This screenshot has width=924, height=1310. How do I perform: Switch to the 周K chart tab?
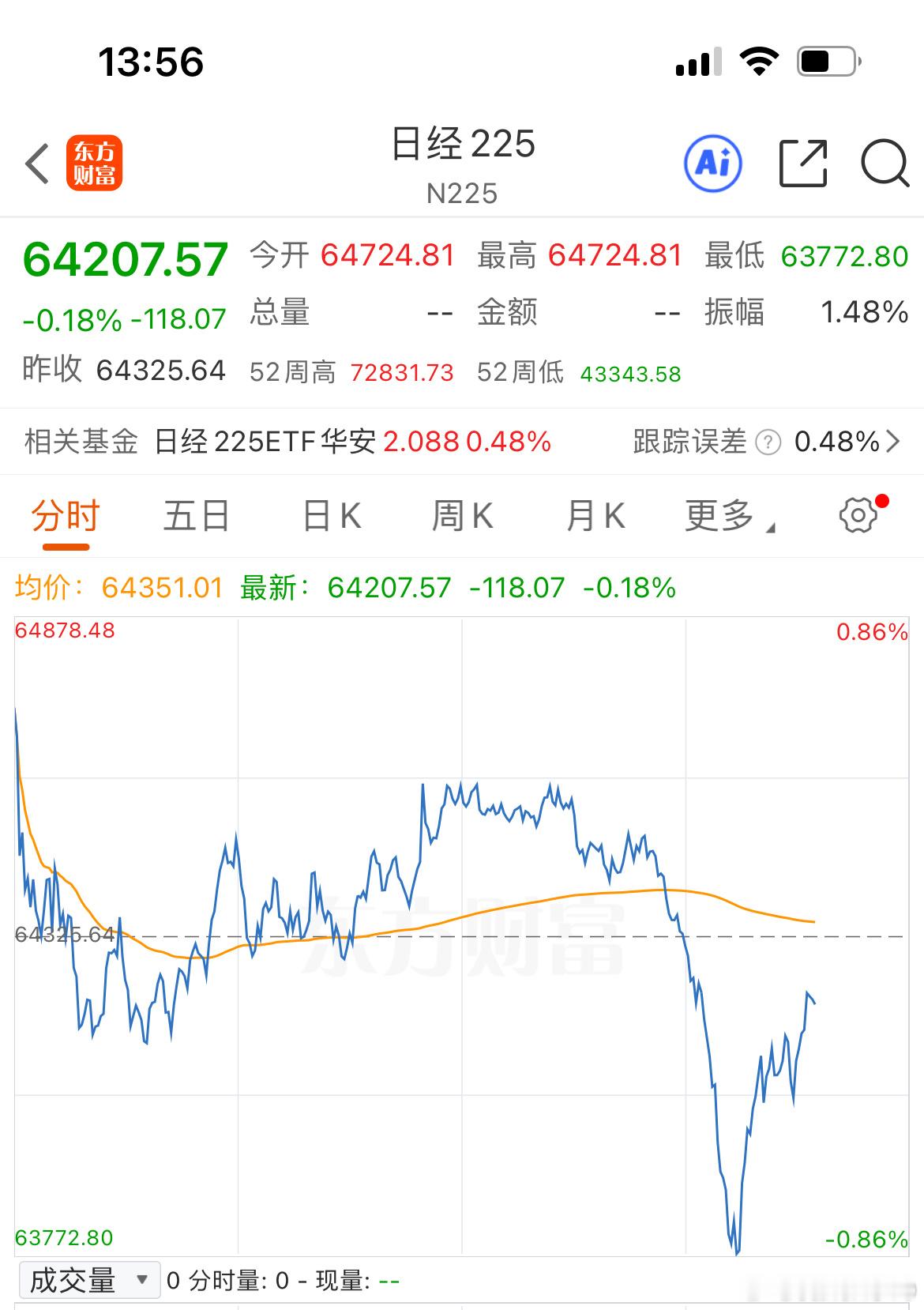tap(463, 516)
